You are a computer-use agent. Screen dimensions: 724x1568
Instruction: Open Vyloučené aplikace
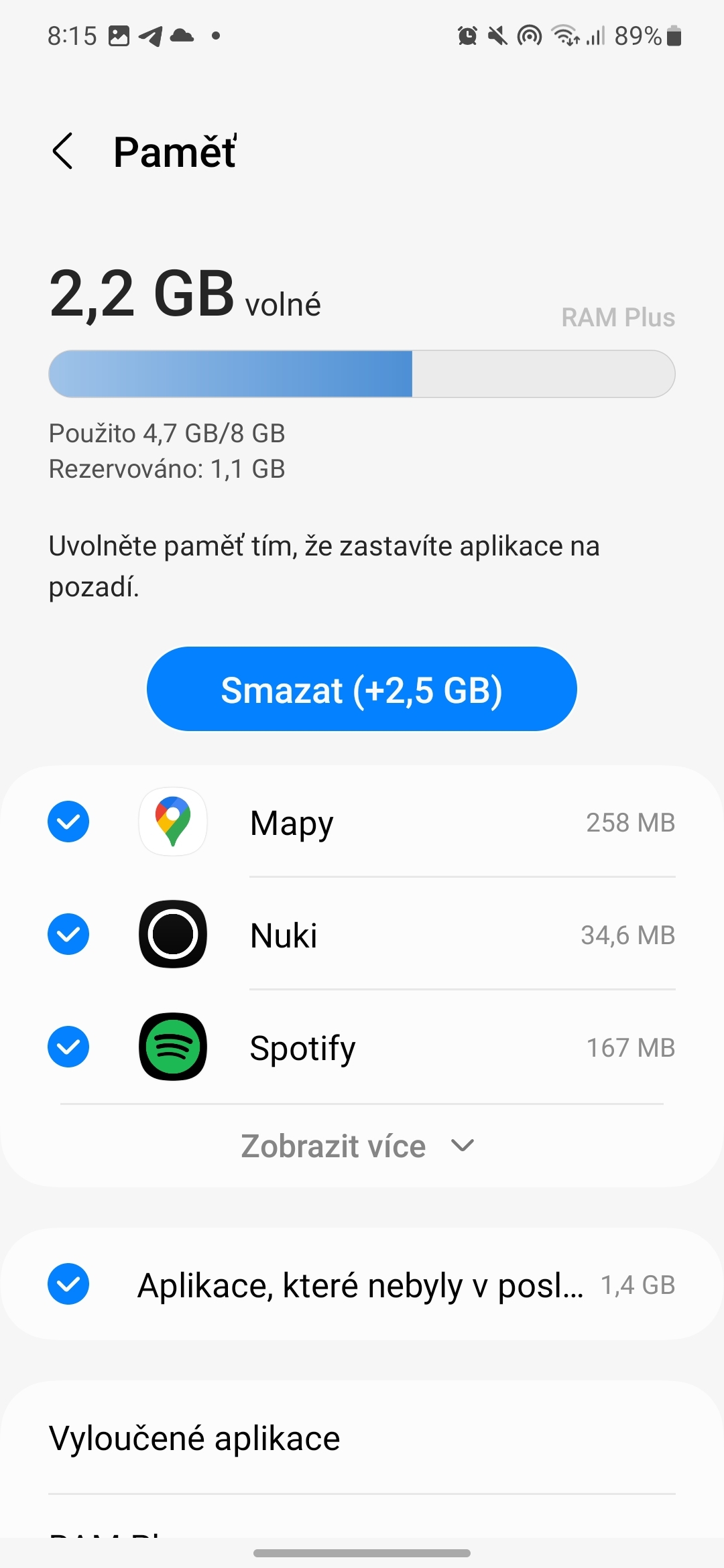point(194,1436)
